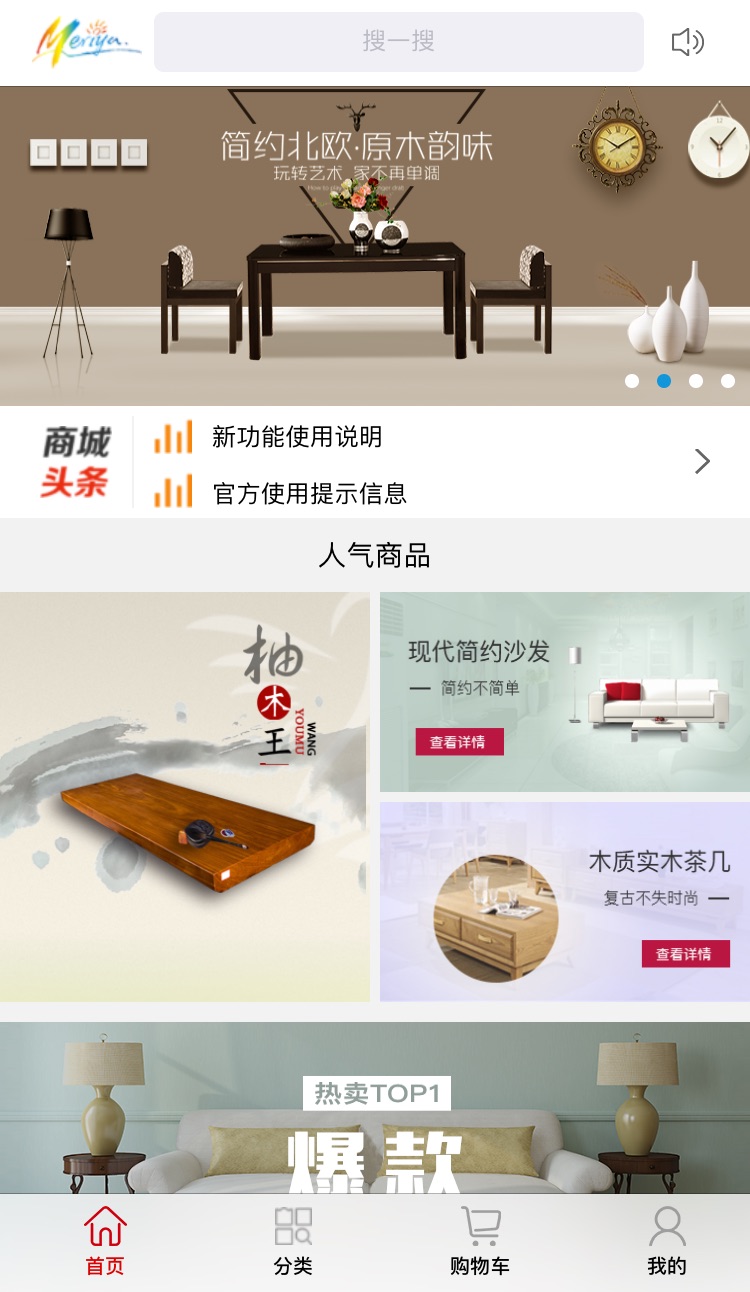Open the 官方使用提示信息 headline

click(x=310, y=493)
